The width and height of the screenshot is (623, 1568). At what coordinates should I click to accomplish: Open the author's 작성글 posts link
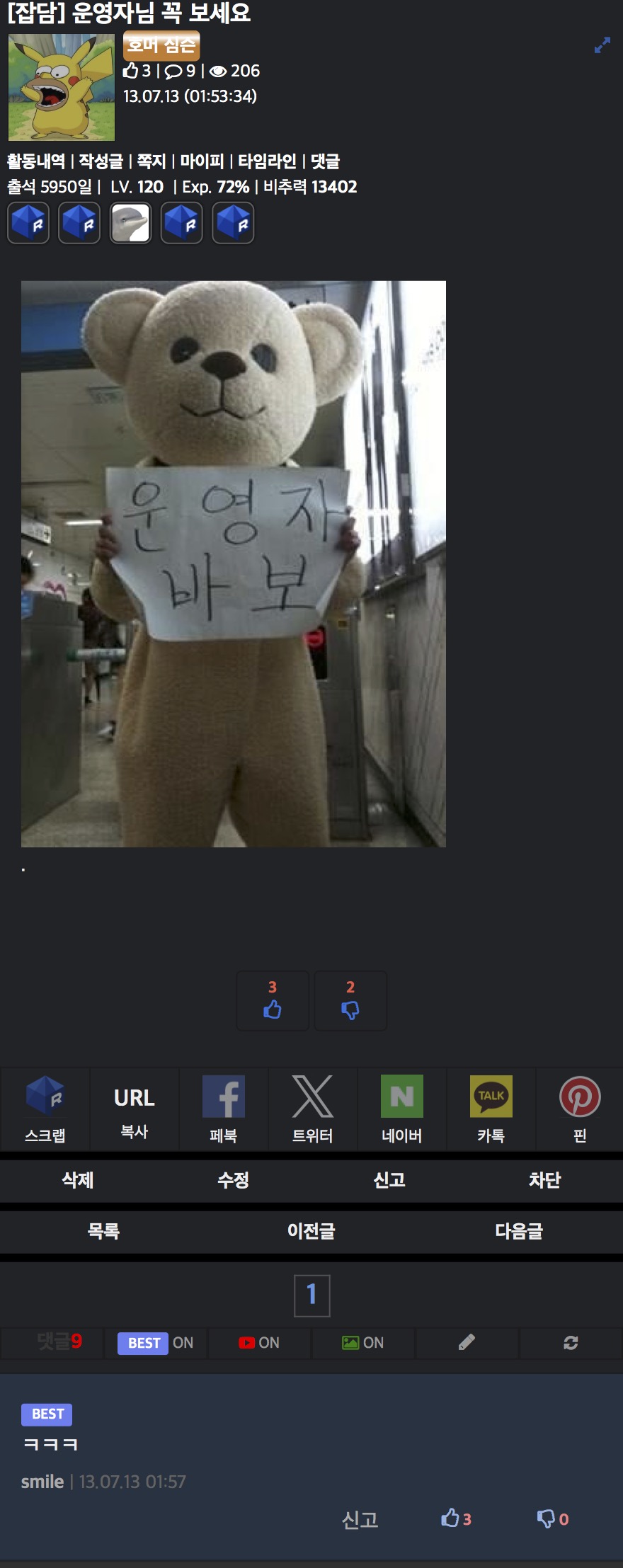[101, 161]
